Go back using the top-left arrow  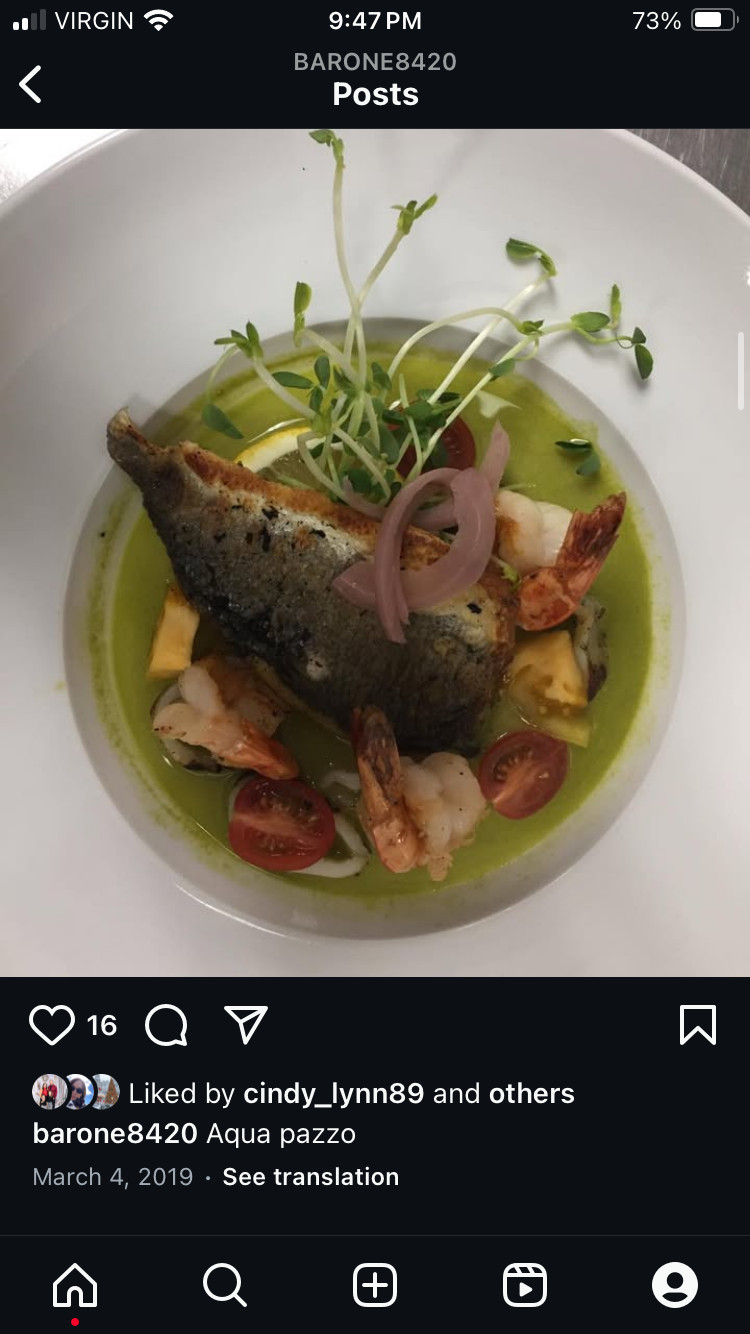coord(31,84)
